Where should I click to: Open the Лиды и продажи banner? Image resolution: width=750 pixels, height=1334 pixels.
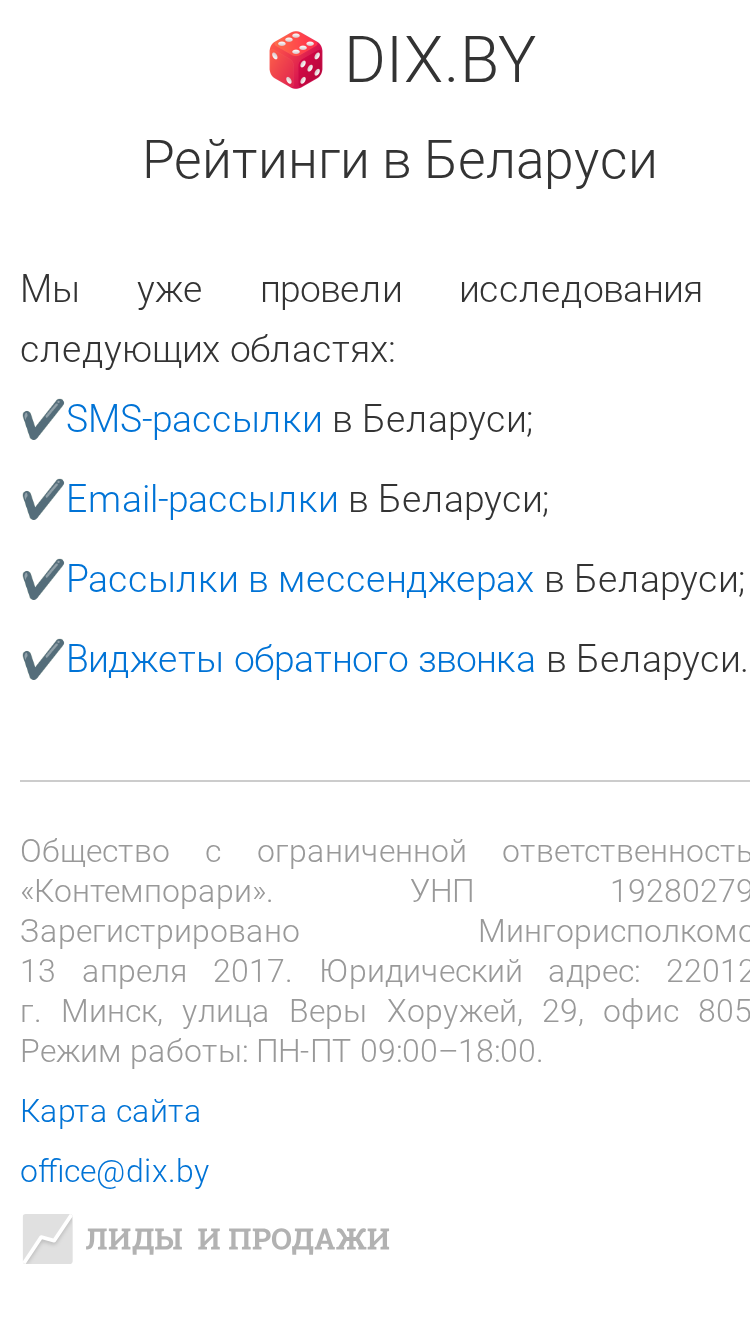pos(206,1239)
